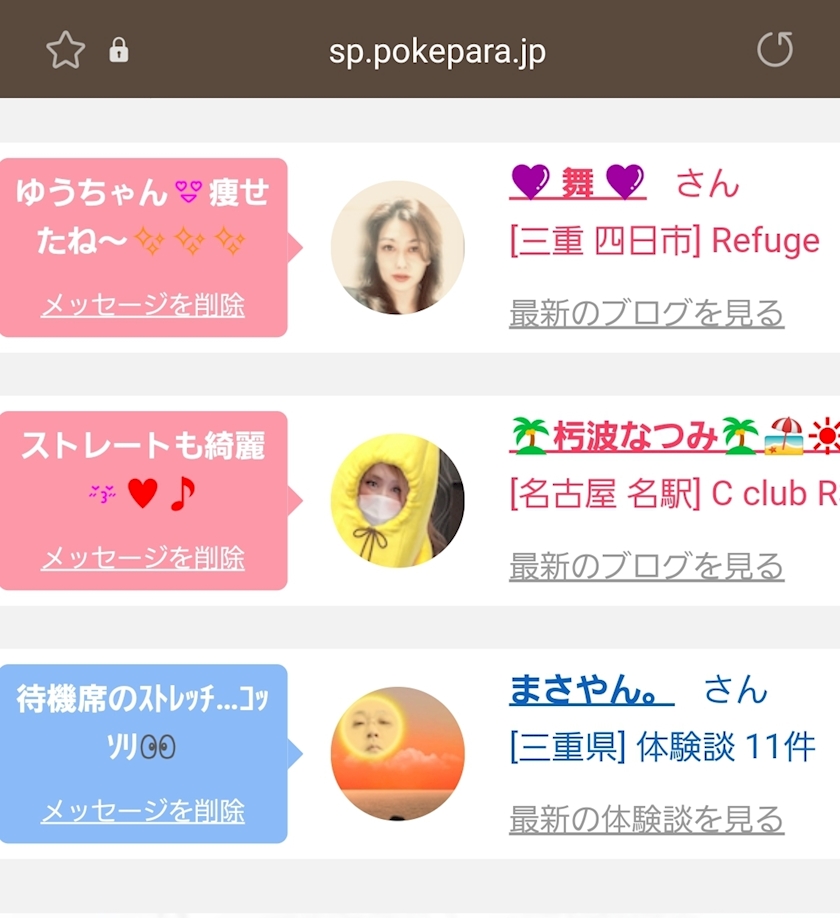This screenshot has width=840, height=918.
Task: Open 舞's profile photo
Action: pos(397,247)
